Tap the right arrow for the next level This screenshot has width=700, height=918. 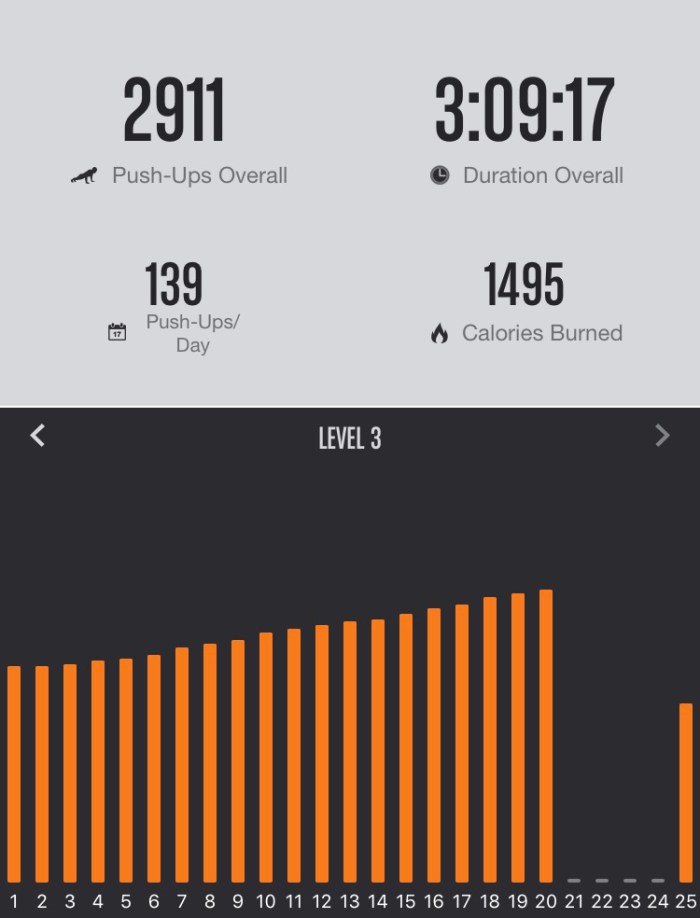pyautogui.click(x=661, y=435)
